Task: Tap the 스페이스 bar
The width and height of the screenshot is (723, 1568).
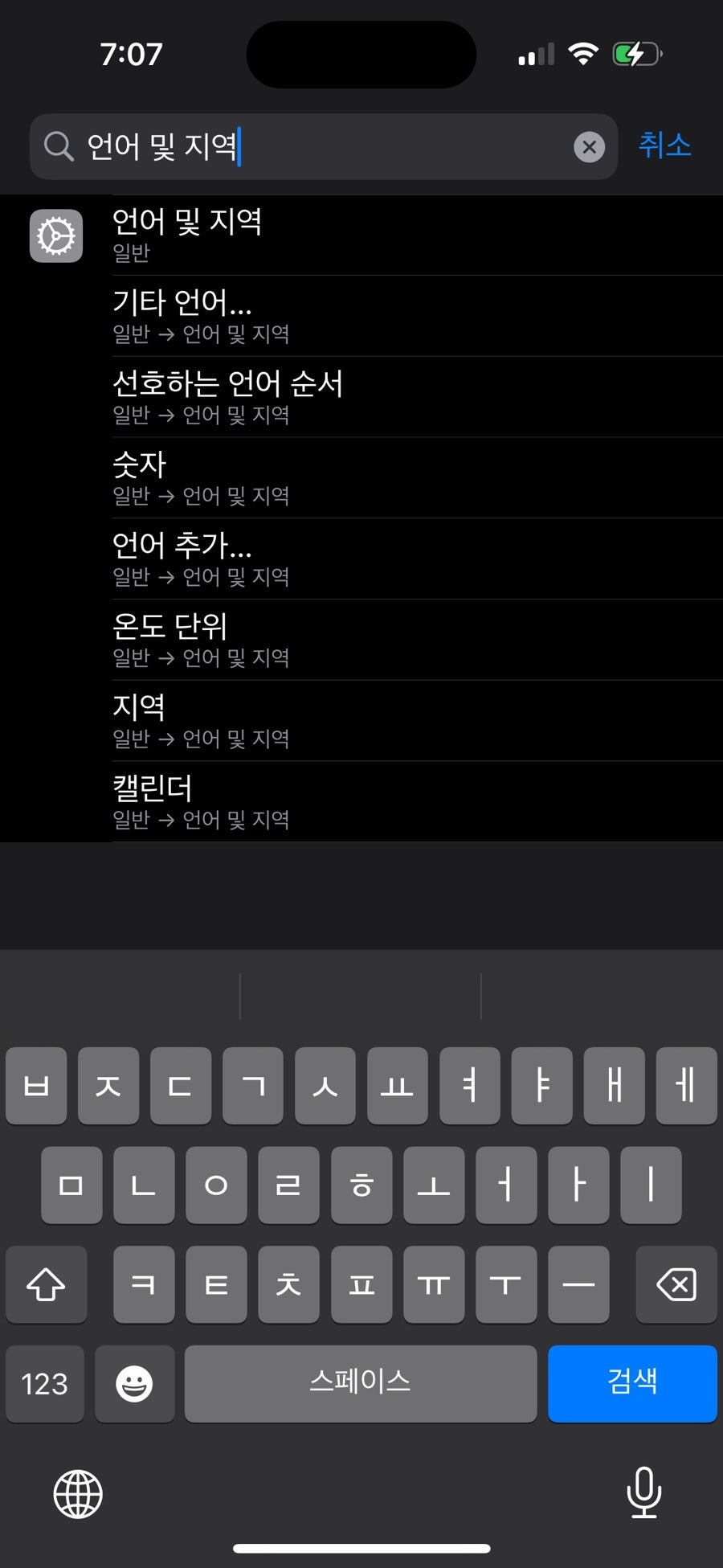Action: click(x=360, y=1383)
